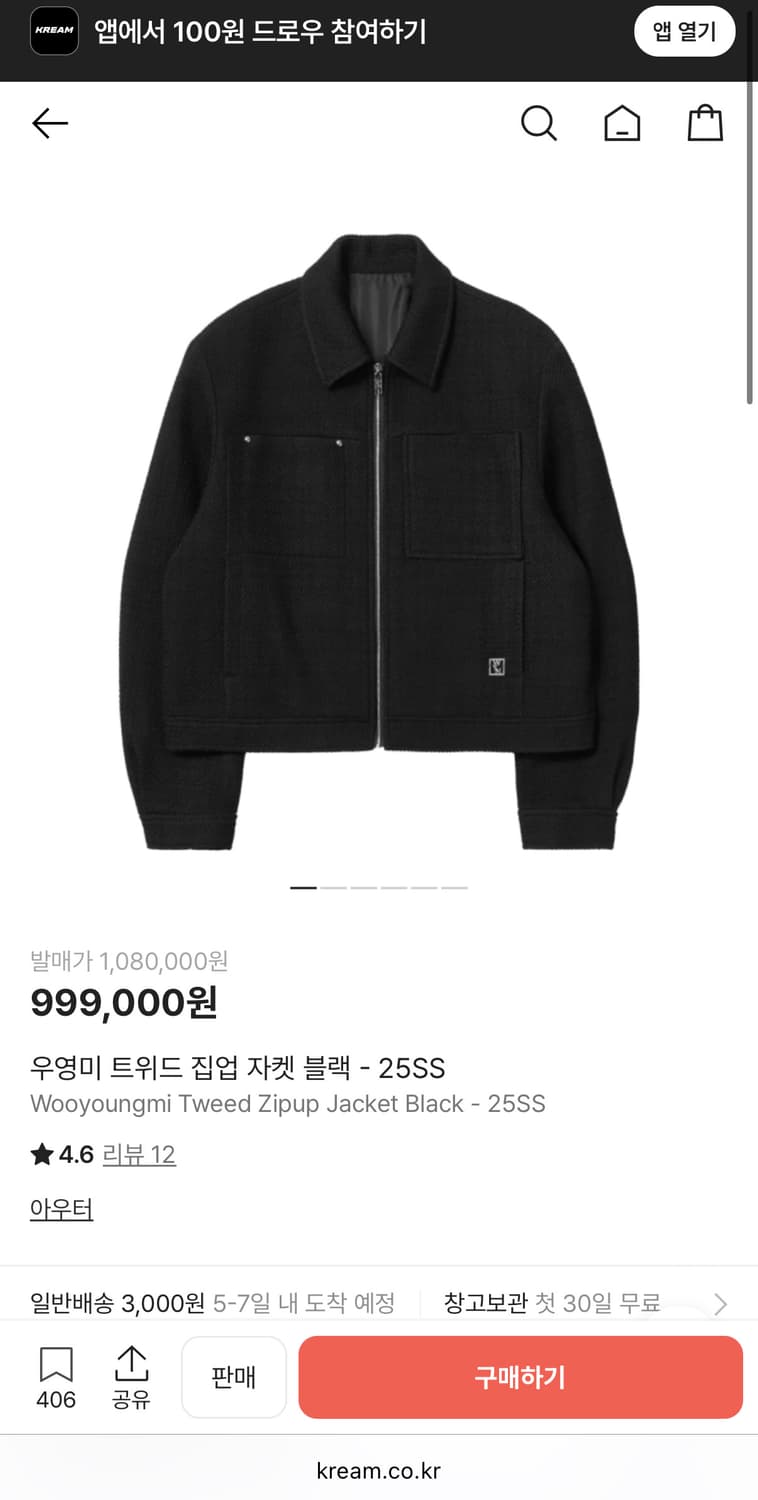
Task: Open the 아웃터 category link
Action: [61, 1208]
